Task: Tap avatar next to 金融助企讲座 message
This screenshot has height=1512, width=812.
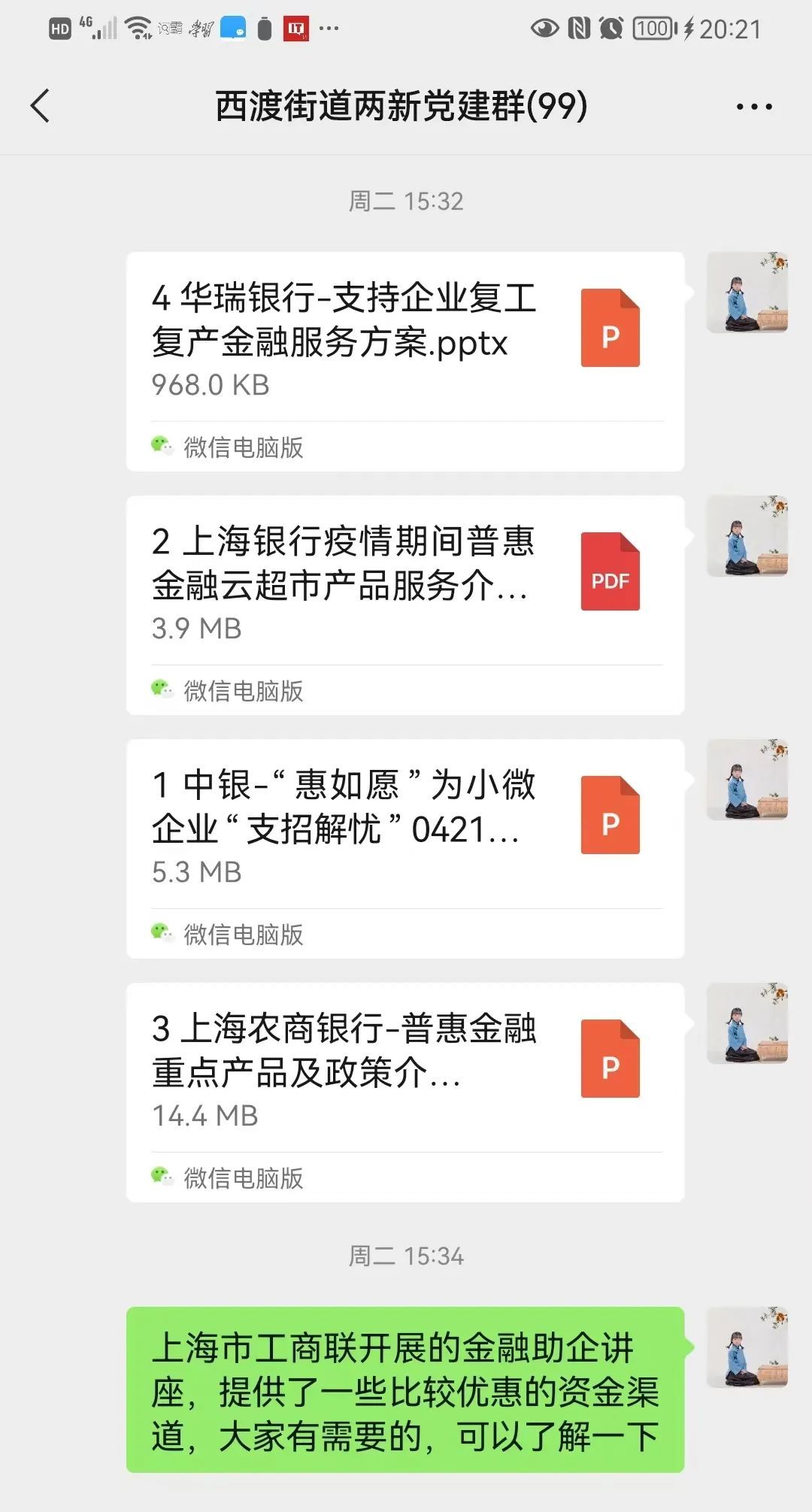Action: click(747, 1347)
